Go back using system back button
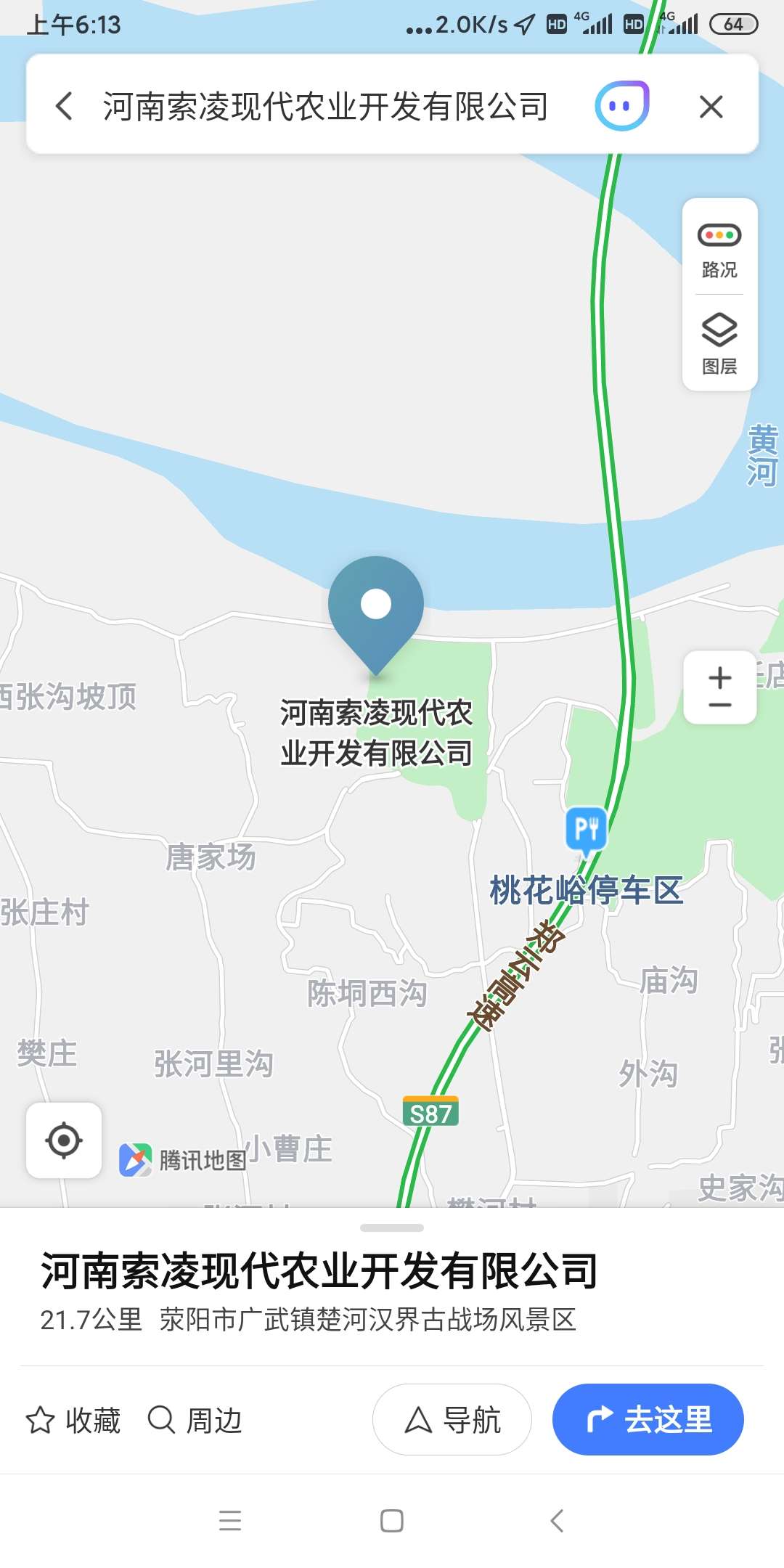The height and width of the screenshot is (1568, 784). (557, 1520)
